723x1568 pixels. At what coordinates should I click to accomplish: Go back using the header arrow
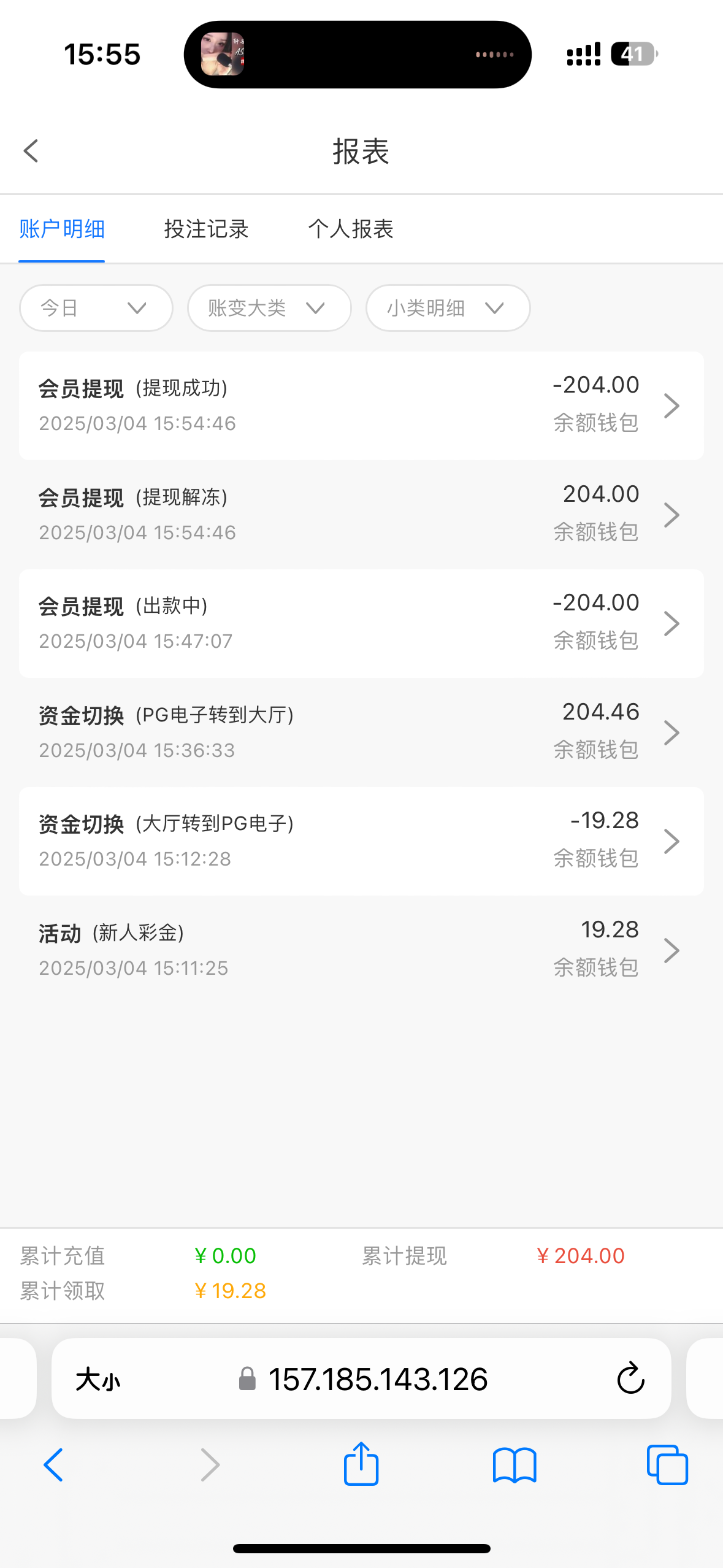click(31, 151)
